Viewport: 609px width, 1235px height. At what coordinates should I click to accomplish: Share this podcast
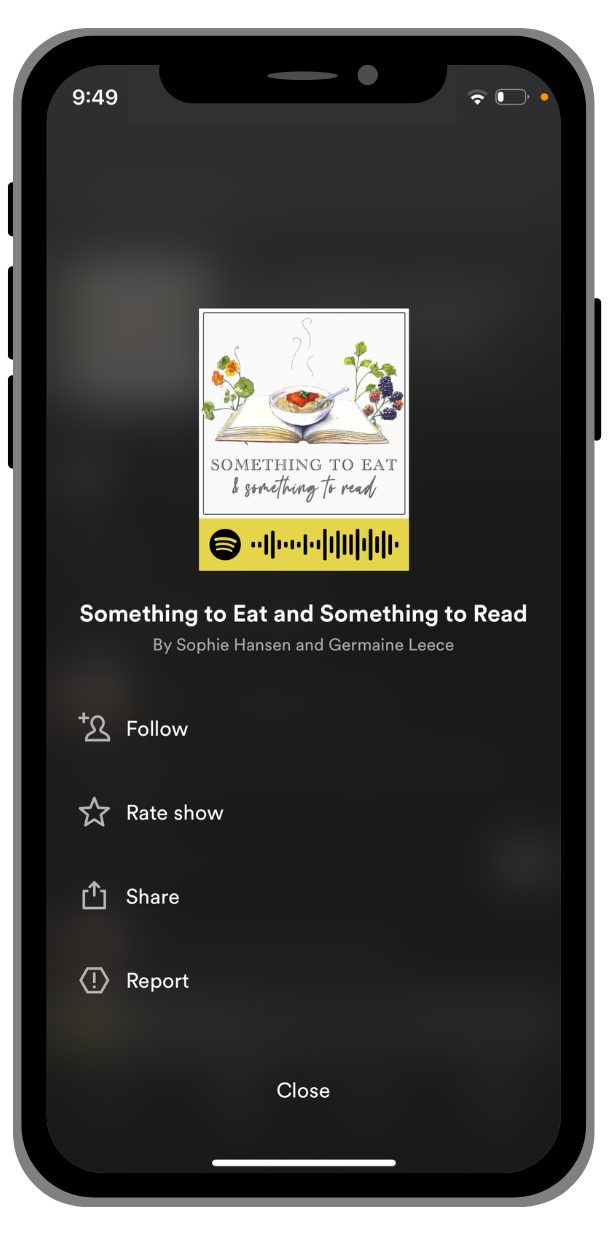[x=152, y=897]
